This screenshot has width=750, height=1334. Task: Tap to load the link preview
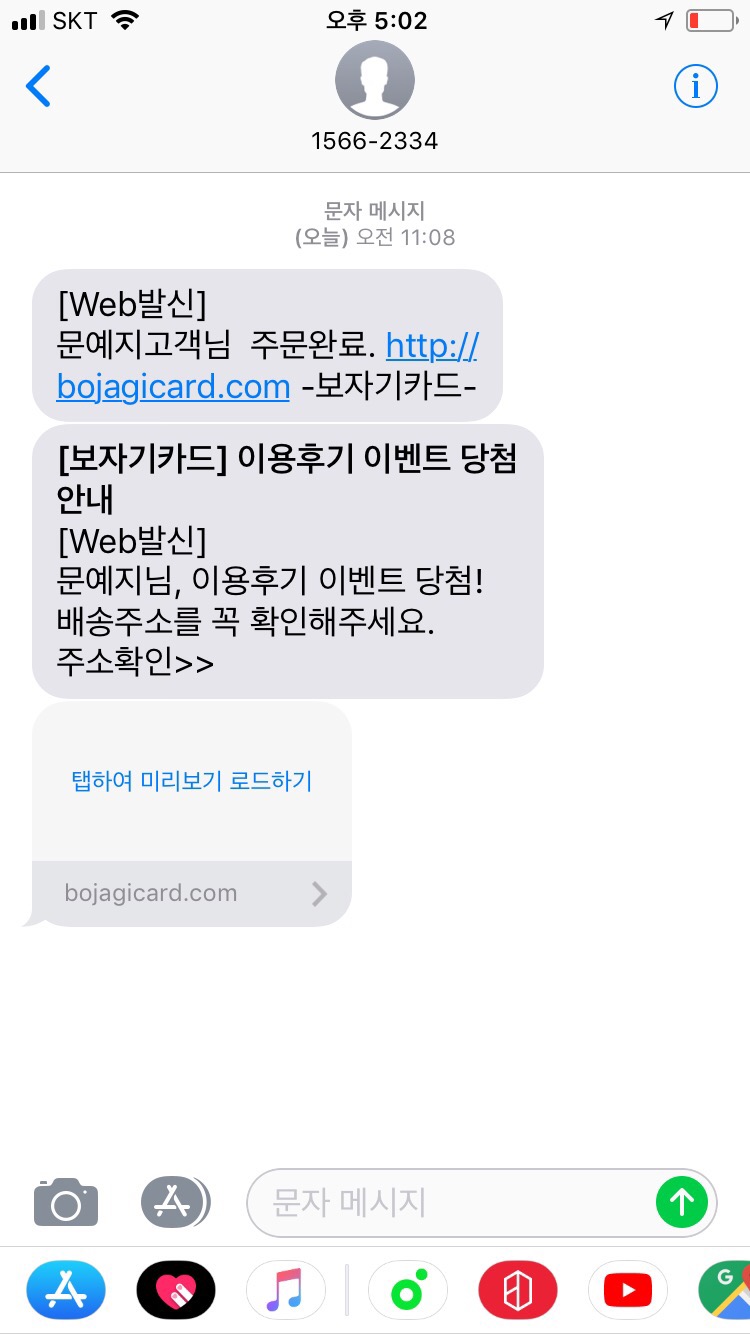(192, 781)
